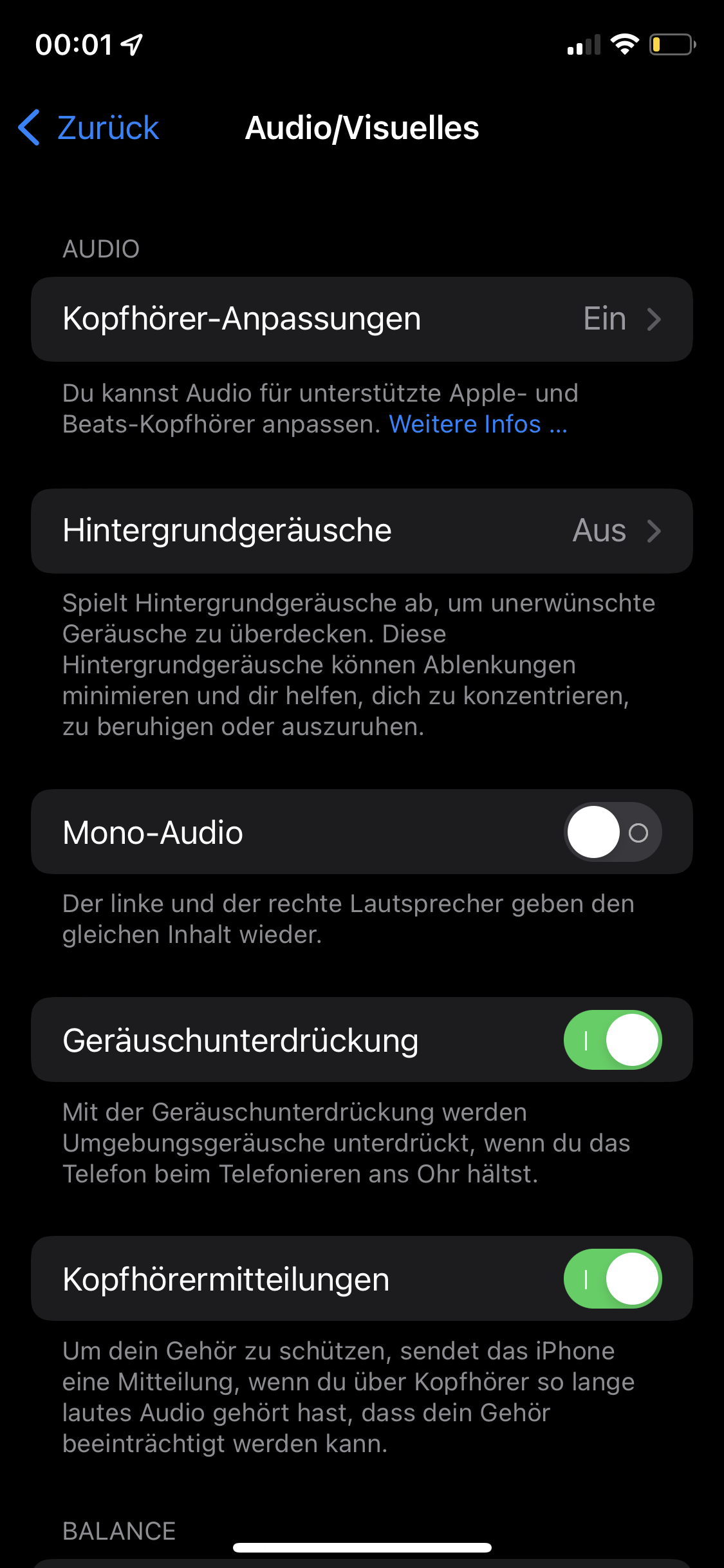
Task: Open Hintergrundgeräusche settings
Action: point(362,531)
